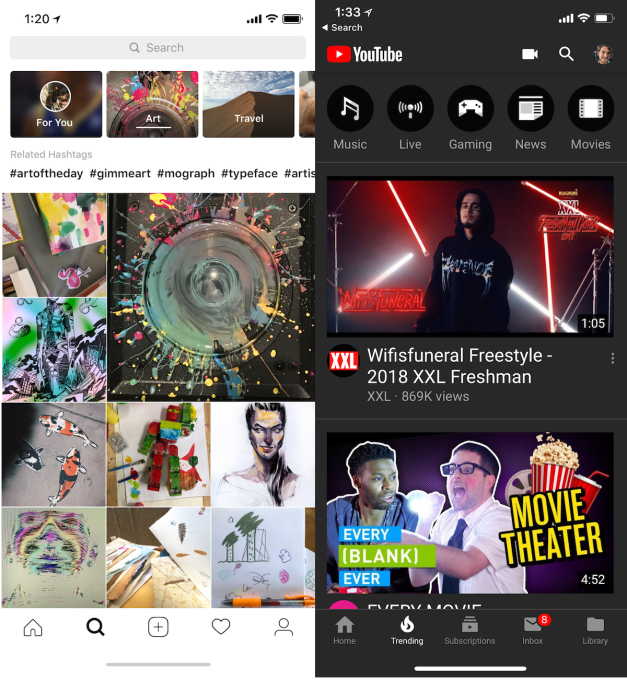Tap the YouTube camera upload icon

tap(530, 54)
